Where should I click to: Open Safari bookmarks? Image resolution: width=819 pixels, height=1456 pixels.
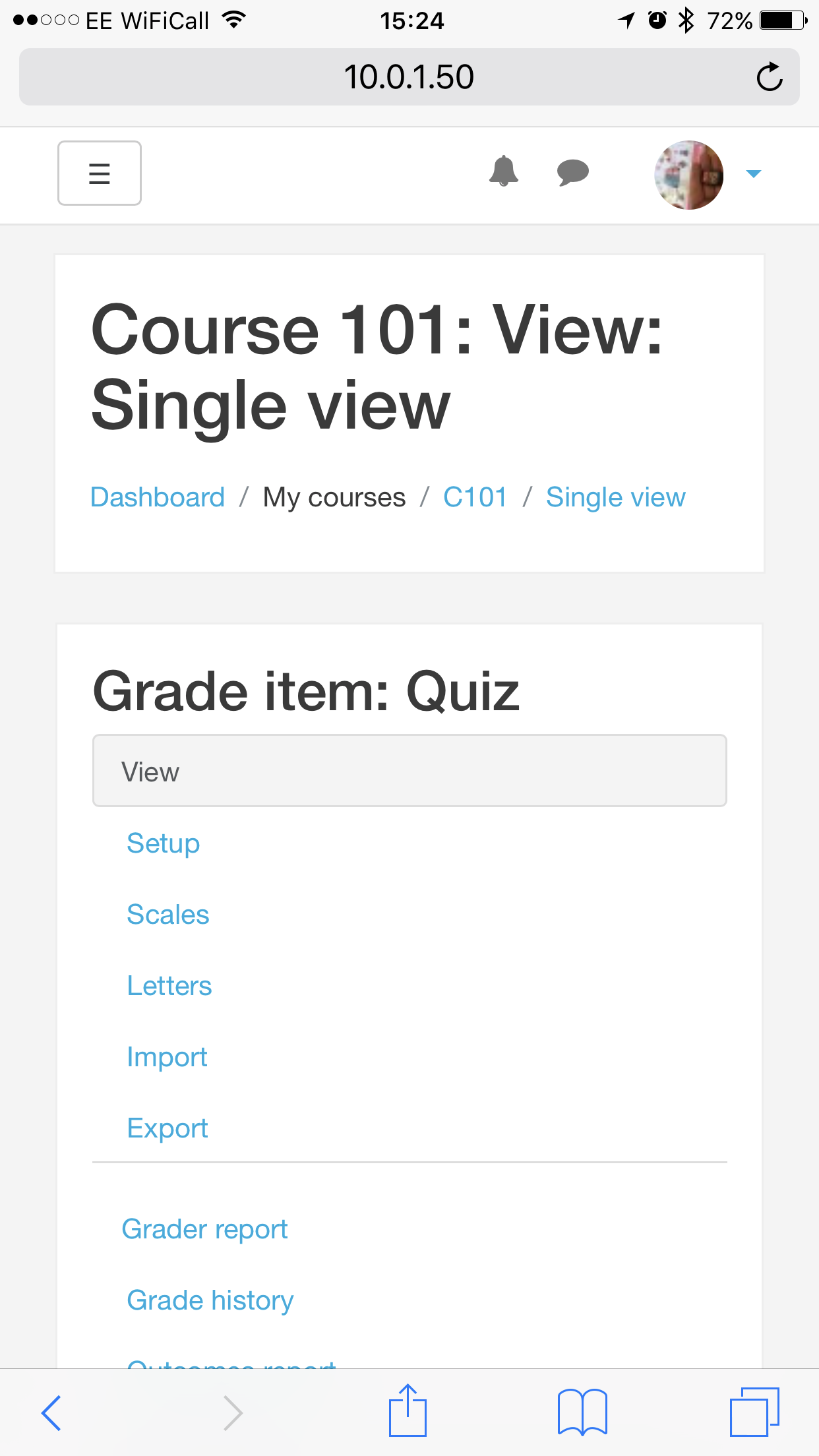582,1412
